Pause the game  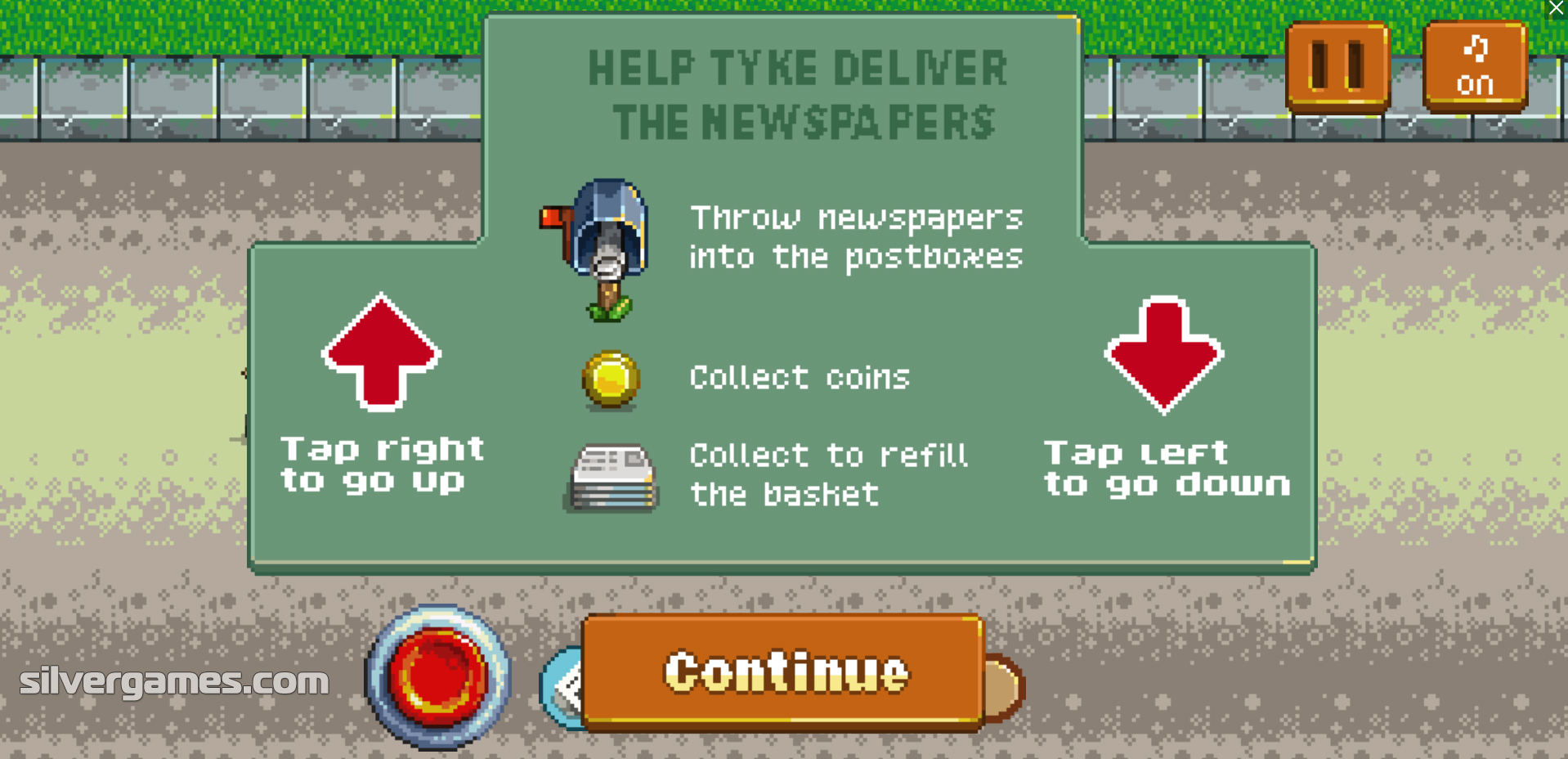pyautogui.click(x=1337, y=65)
